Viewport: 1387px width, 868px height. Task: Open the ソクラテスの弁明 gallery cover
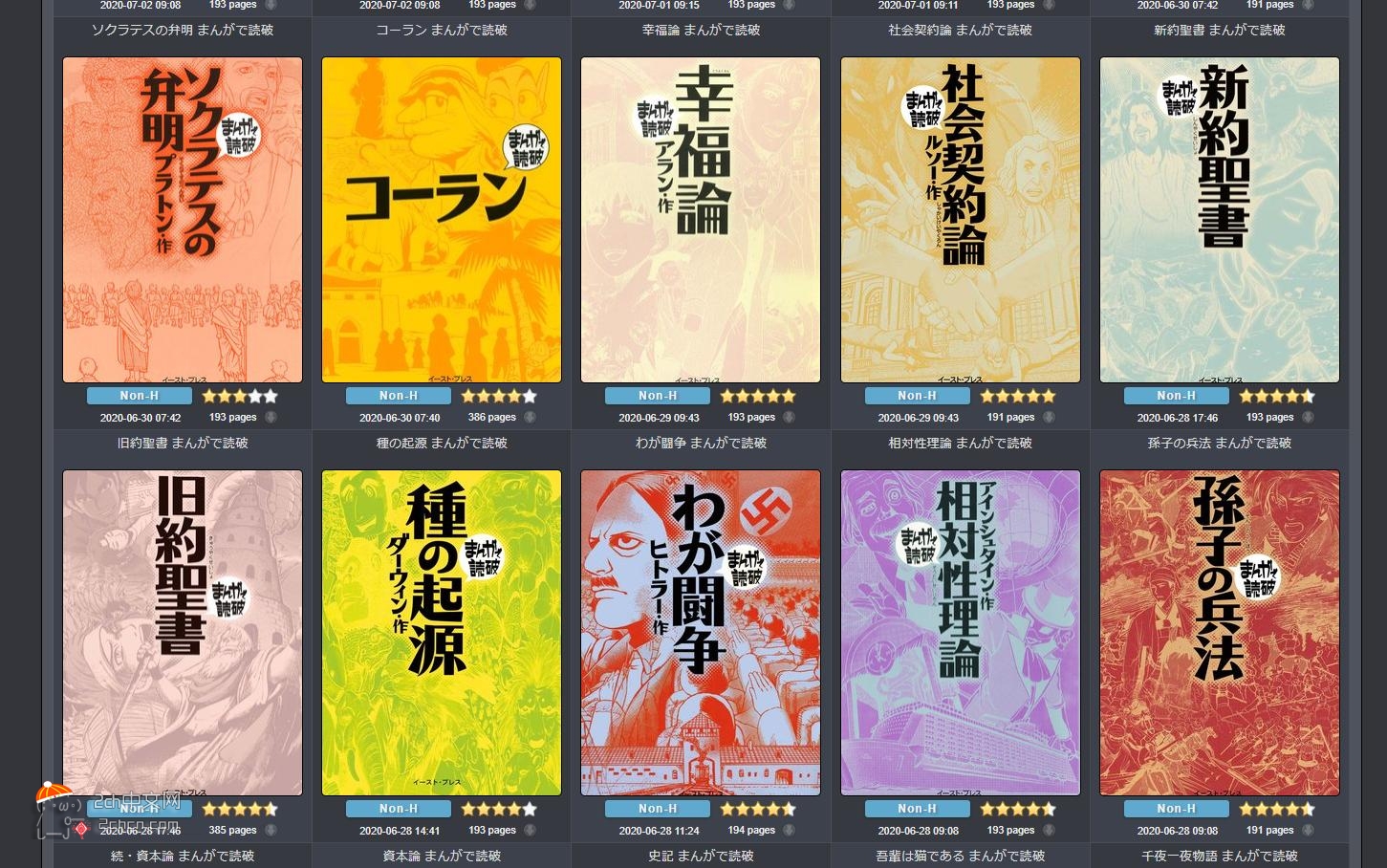tap(182, 220)
